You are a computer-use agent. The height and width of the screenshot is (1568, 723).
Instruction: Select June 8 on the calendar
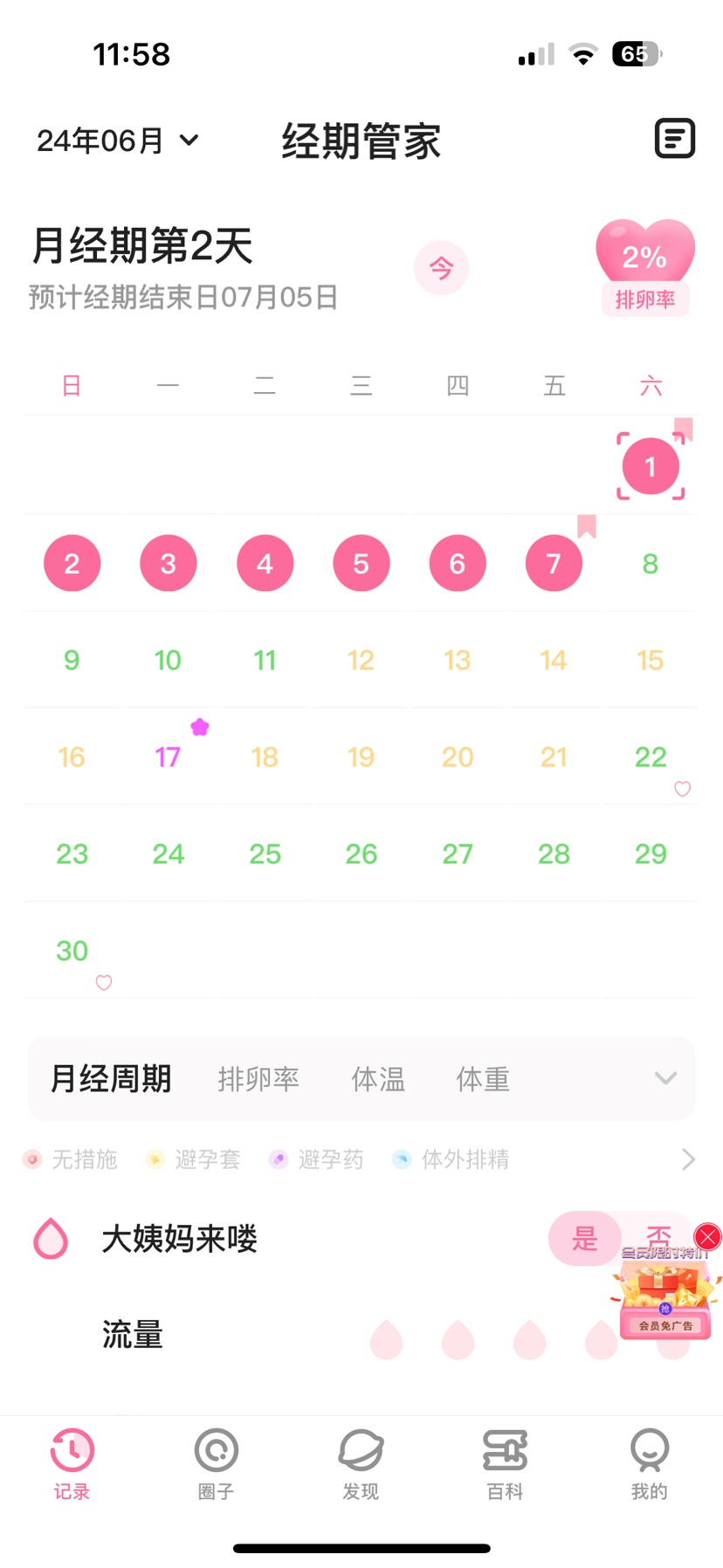tap(650, 564)
